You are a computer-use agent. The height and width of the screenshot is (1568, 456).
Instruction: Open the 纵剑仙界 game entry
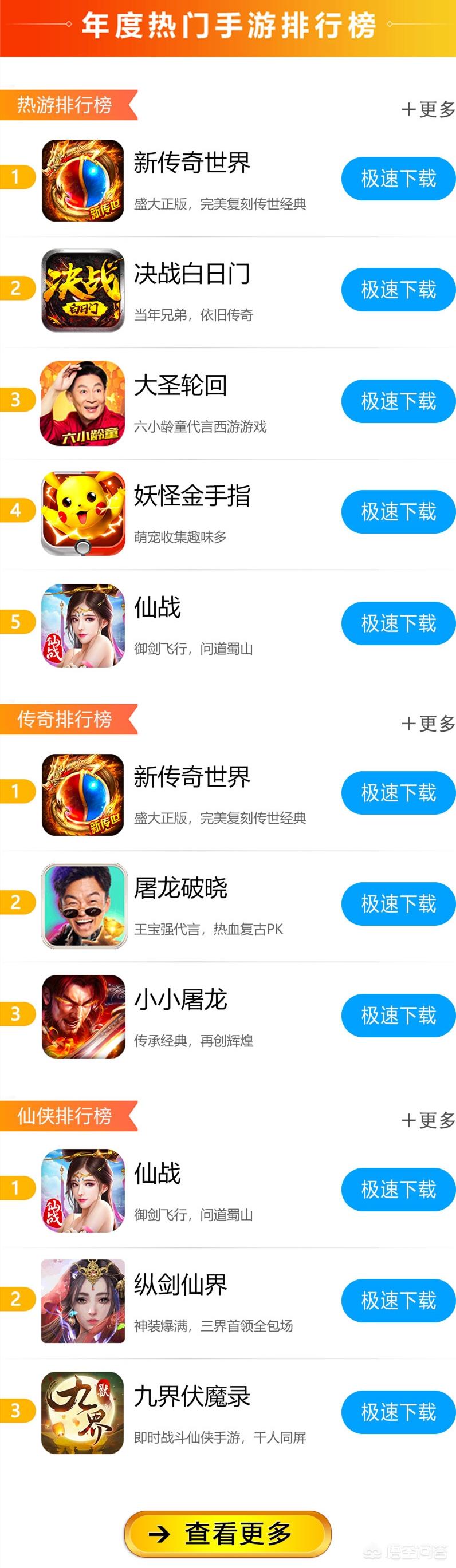tap(180, 1286)
